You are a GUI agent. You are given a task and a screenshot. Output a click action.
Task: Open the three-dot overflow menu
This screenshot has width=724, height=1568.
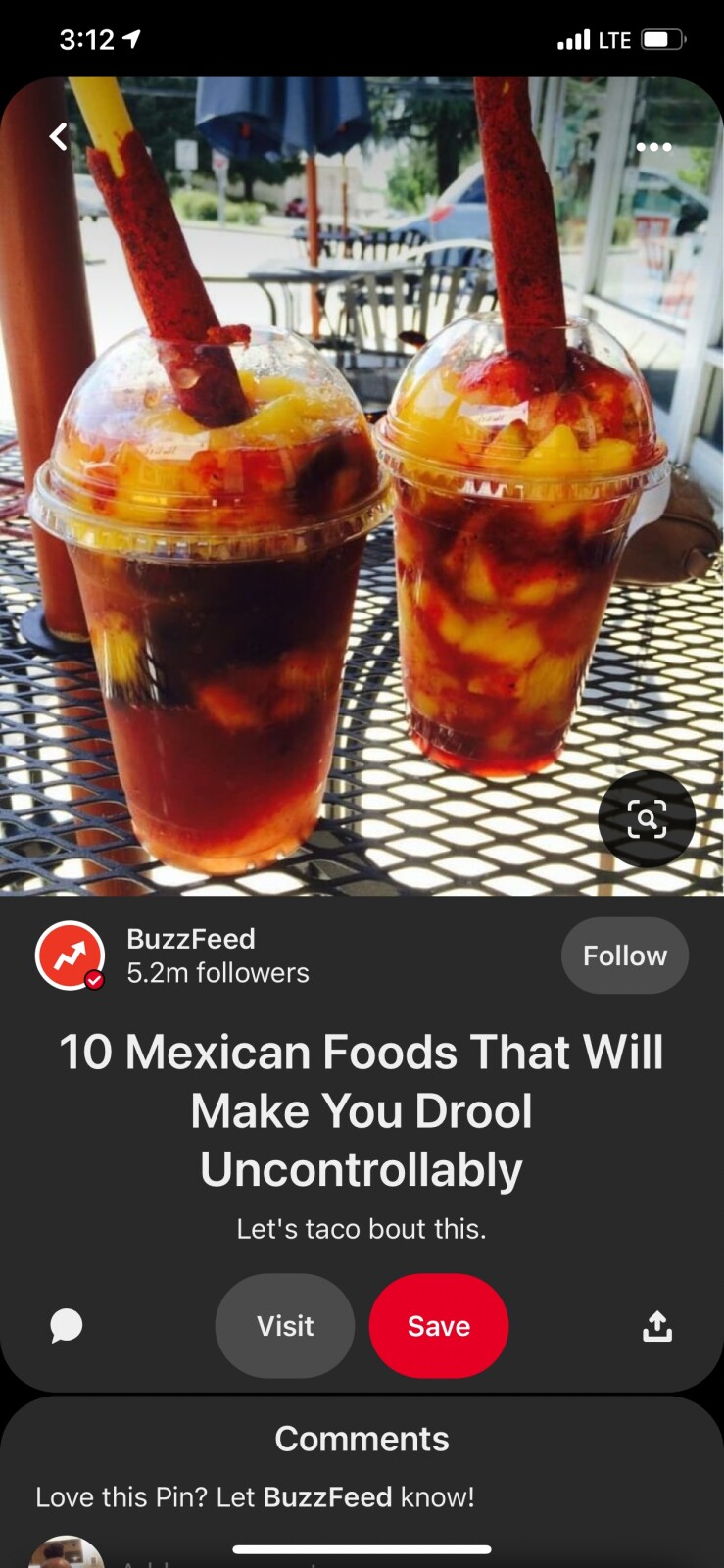653,147
